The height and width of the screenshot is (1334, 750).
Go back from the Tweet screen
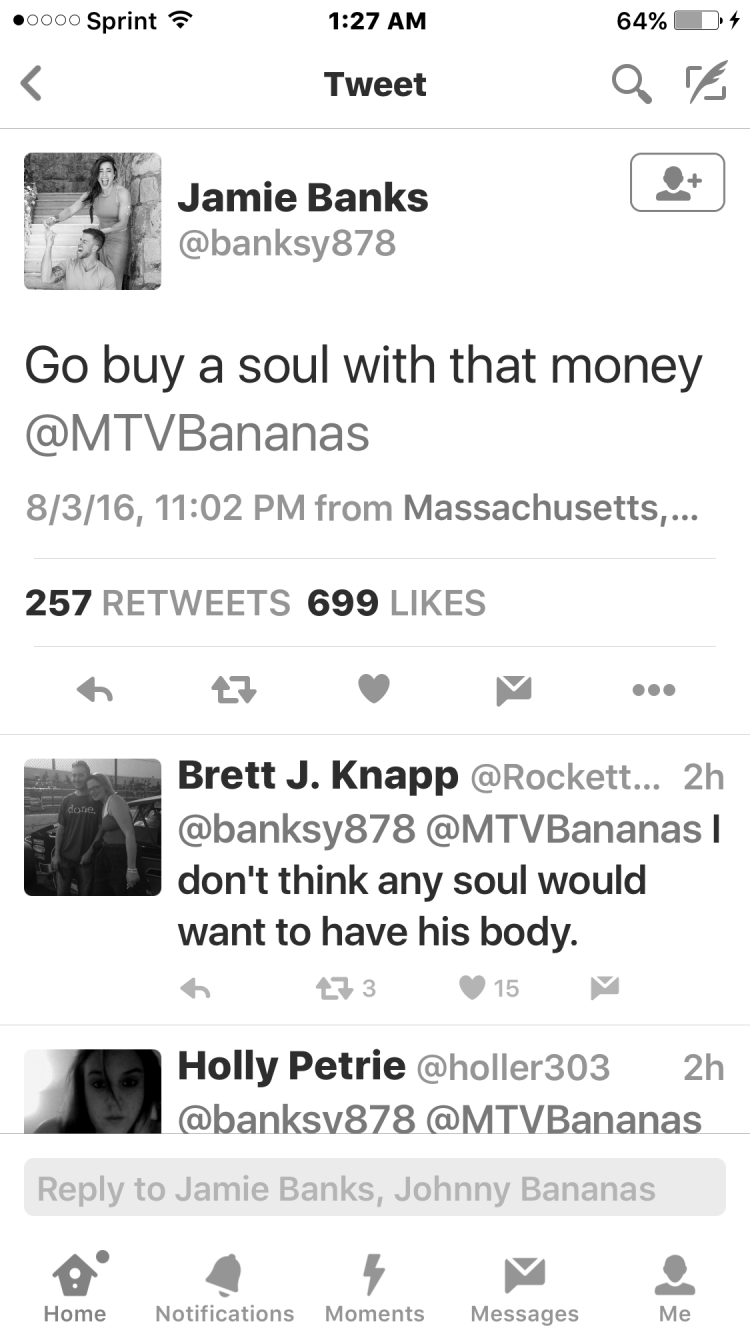tap(32, 84)
